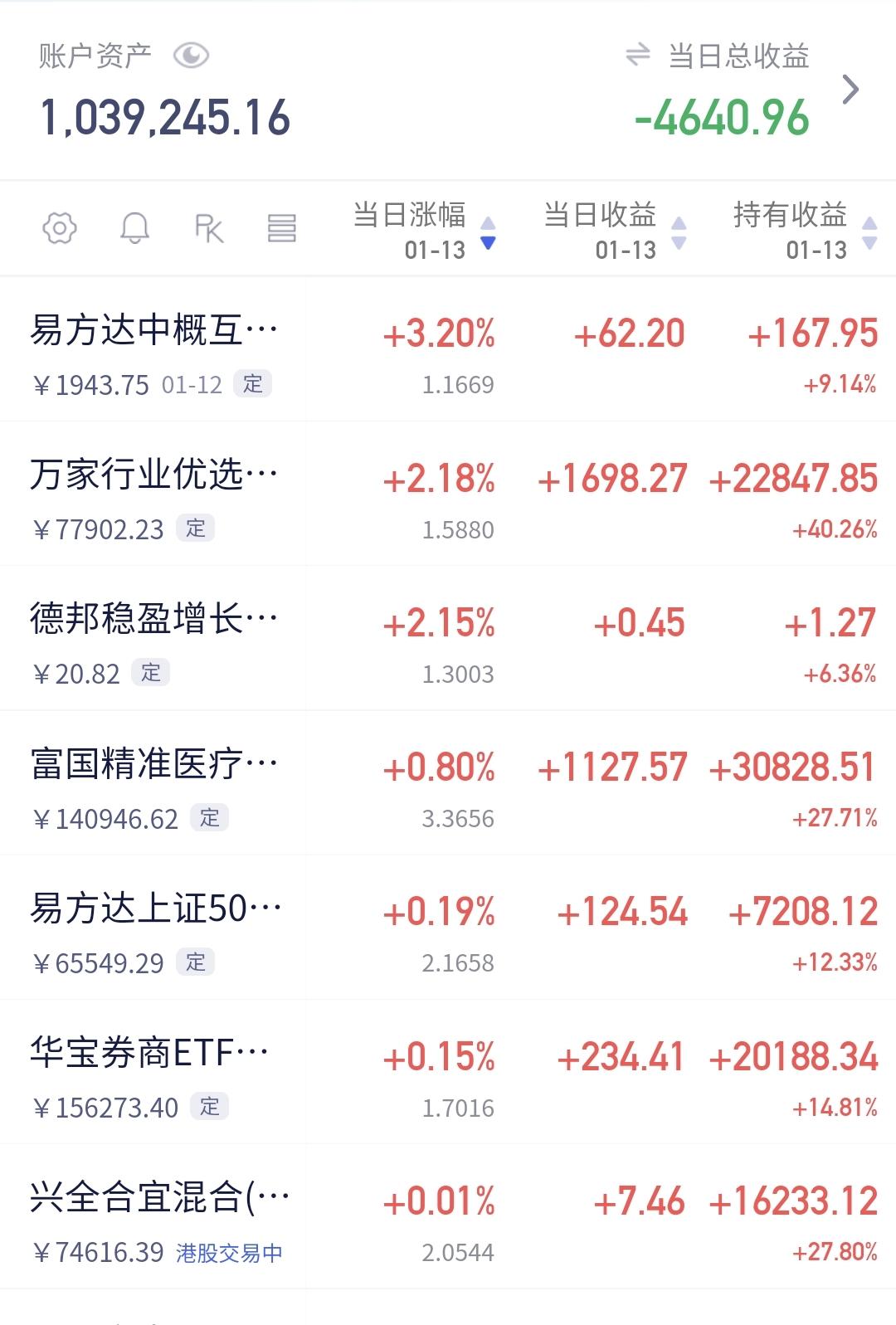View the 兴全合宜混合 fund holding
The image size is (896, 1325).
448,1216
